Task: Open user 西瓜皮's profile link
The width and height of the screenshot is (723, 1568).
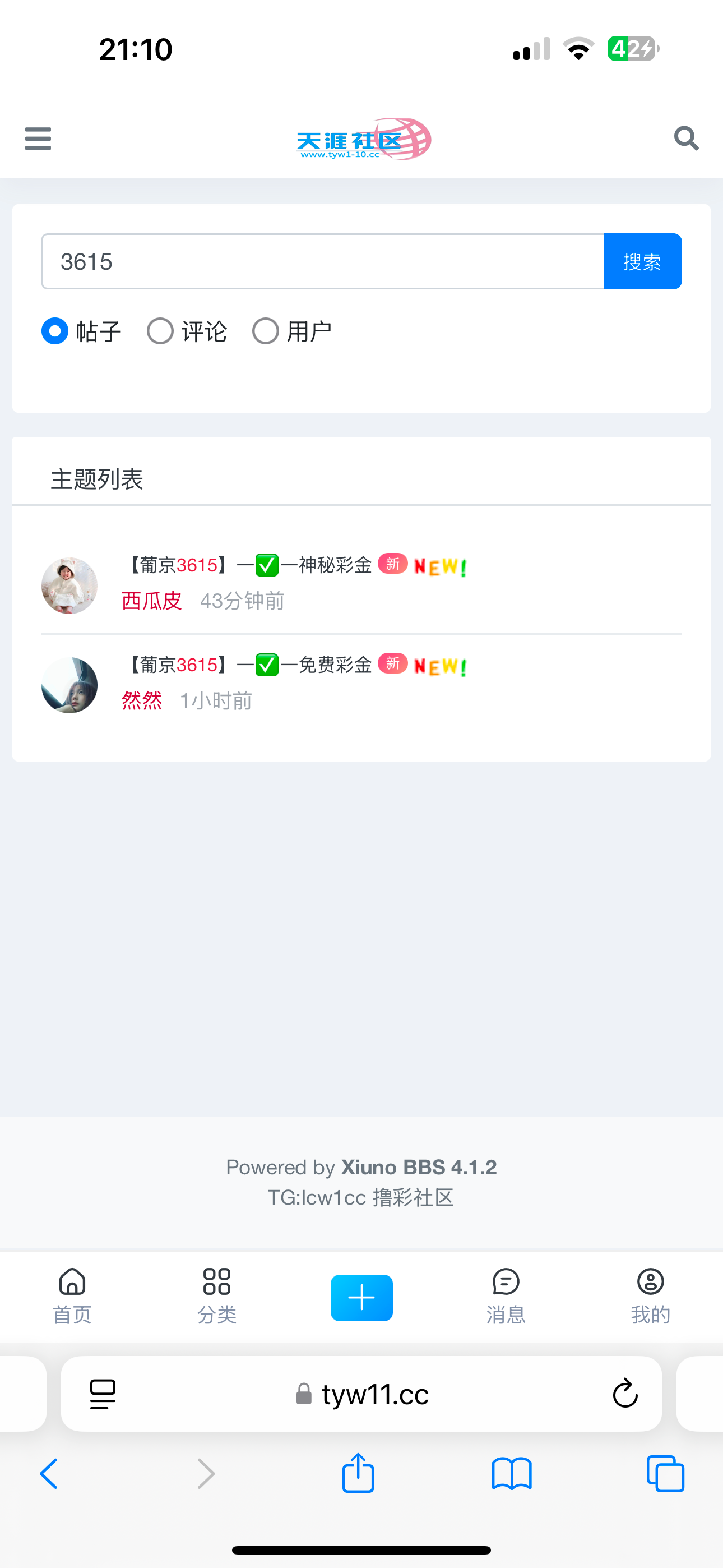Action: click(152, 601)
